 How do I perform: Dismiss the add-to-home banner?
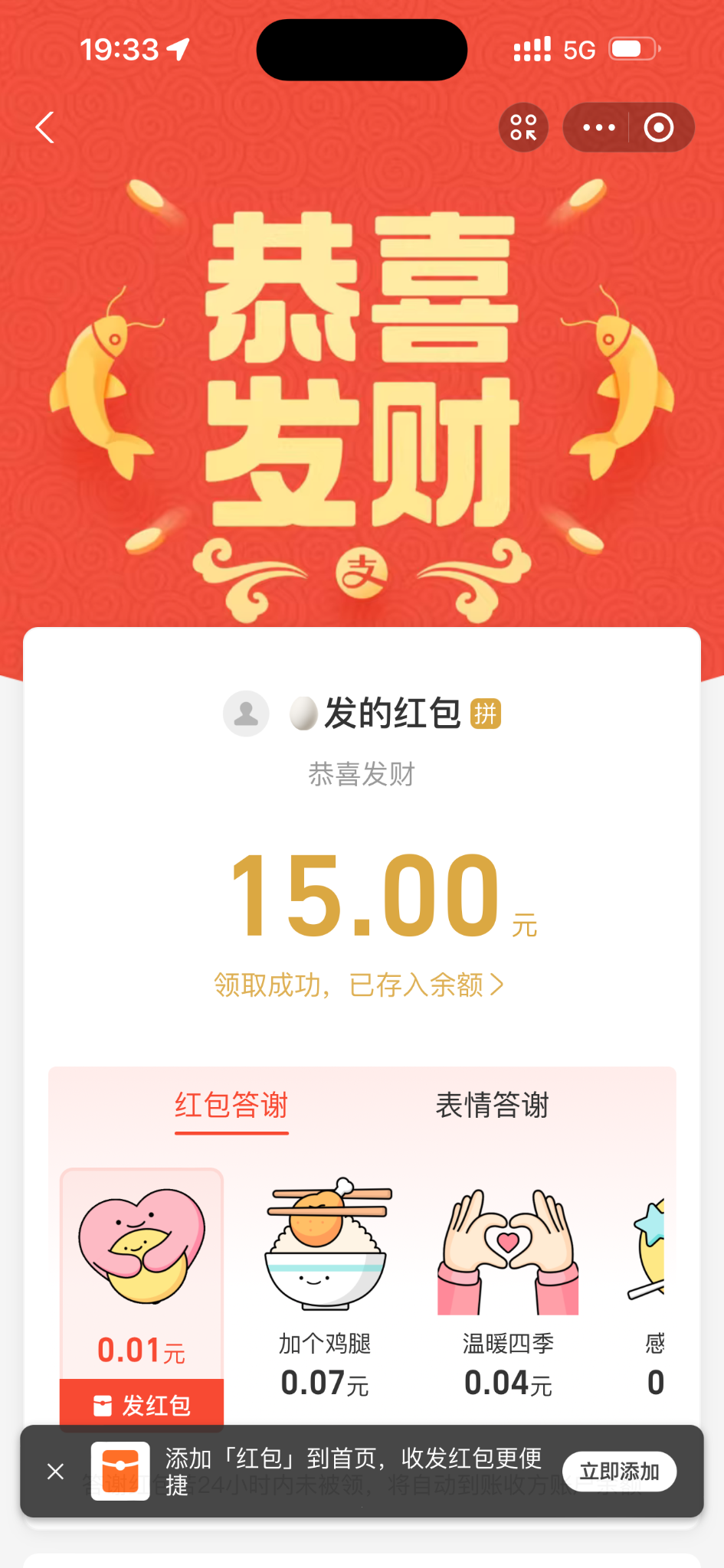pyautogui.click(x=56, y=1471)
